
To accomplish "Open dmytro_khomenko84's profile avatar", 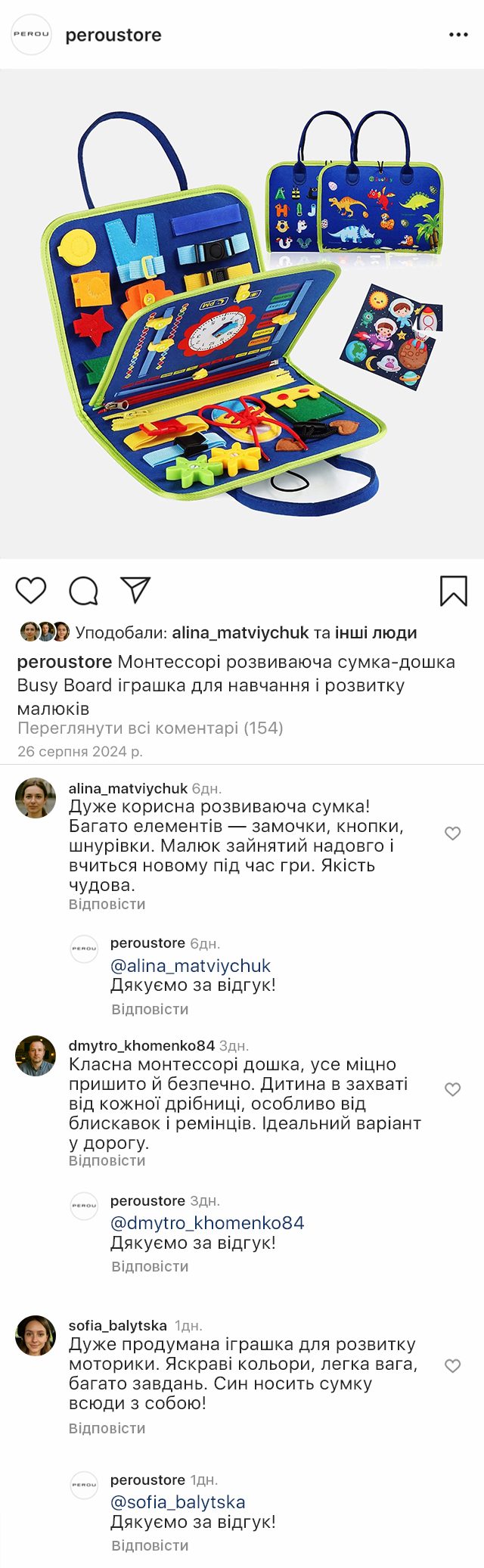I will click(36, 1056).
